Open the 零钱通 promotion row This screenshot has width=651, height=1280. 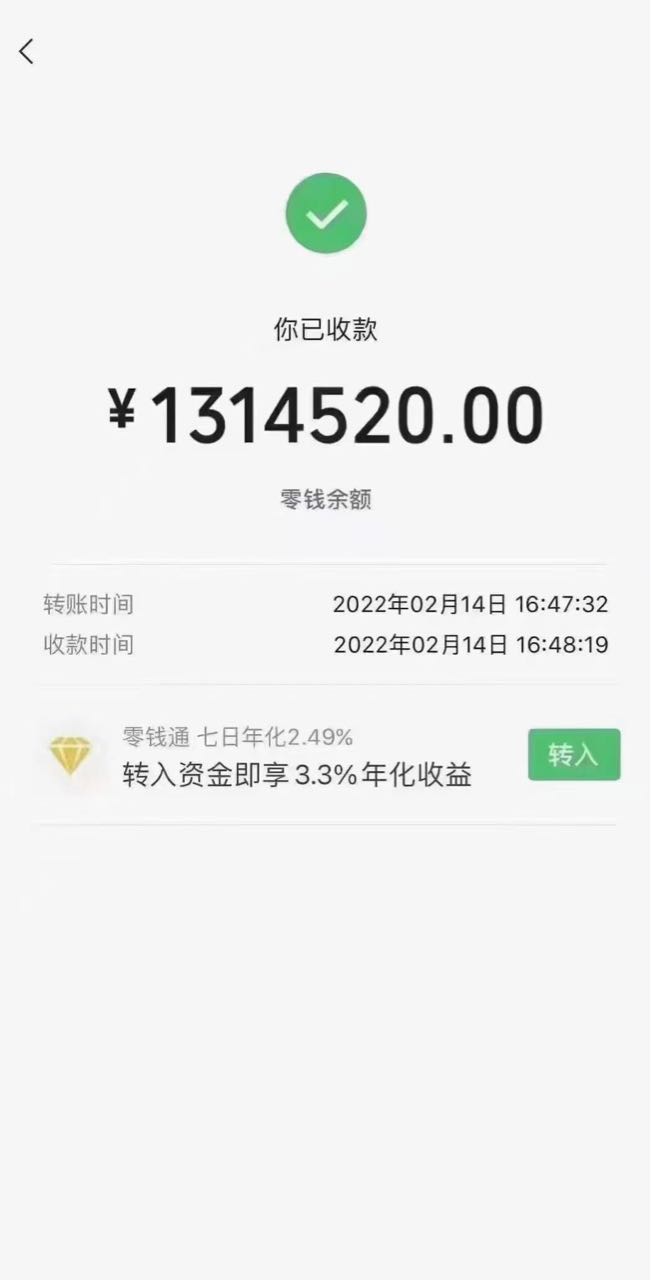(x=326, y=755)
